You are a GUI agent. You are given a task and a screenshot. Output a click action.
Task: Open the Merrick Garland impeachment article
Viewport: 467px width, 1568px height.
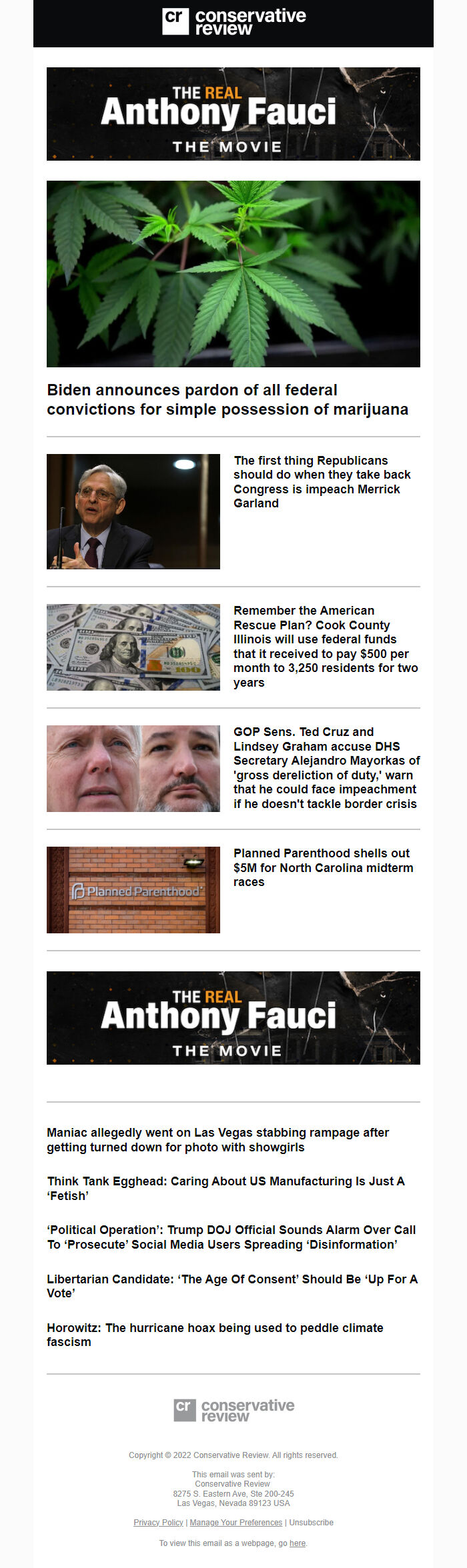pyautogui.click(x=322, y=481)
